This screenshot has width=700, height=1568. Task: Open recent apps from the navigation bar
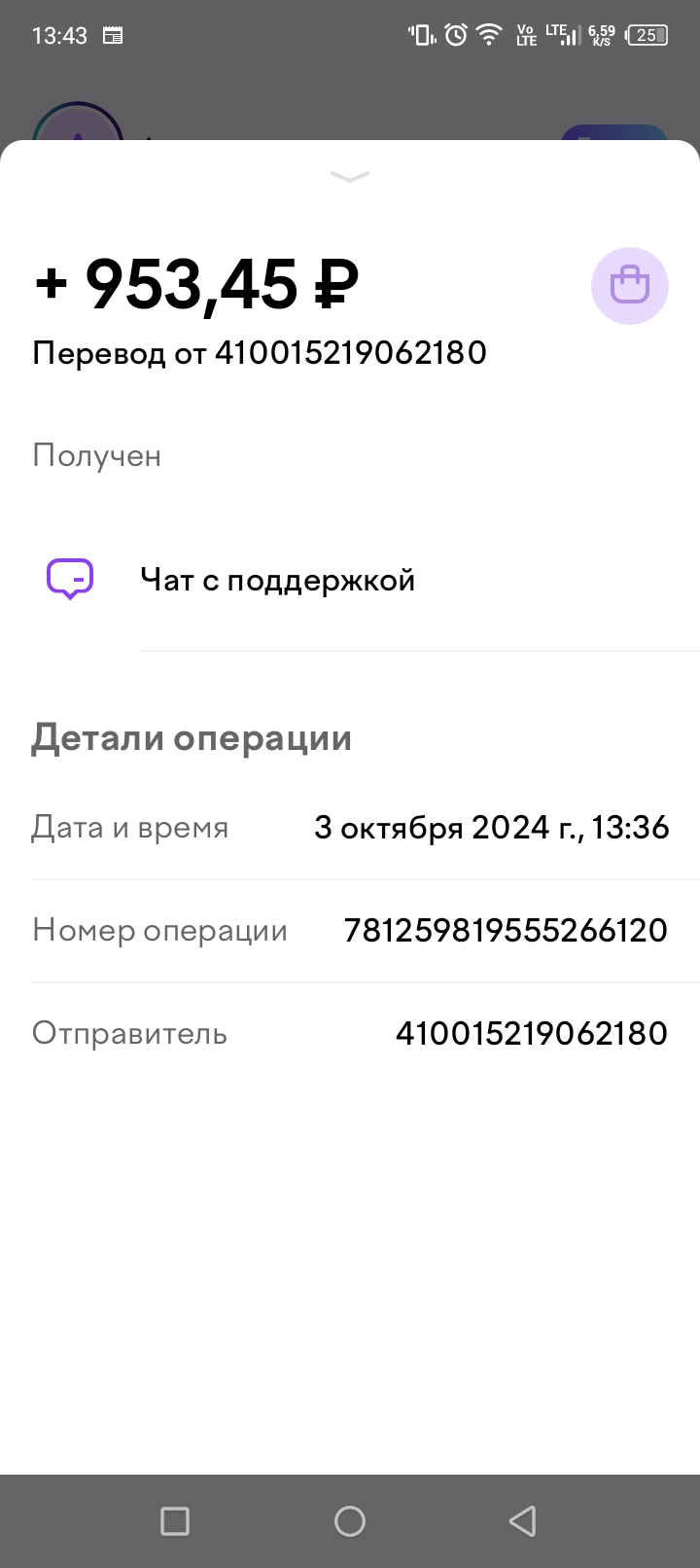click(x=175, y=1520)
